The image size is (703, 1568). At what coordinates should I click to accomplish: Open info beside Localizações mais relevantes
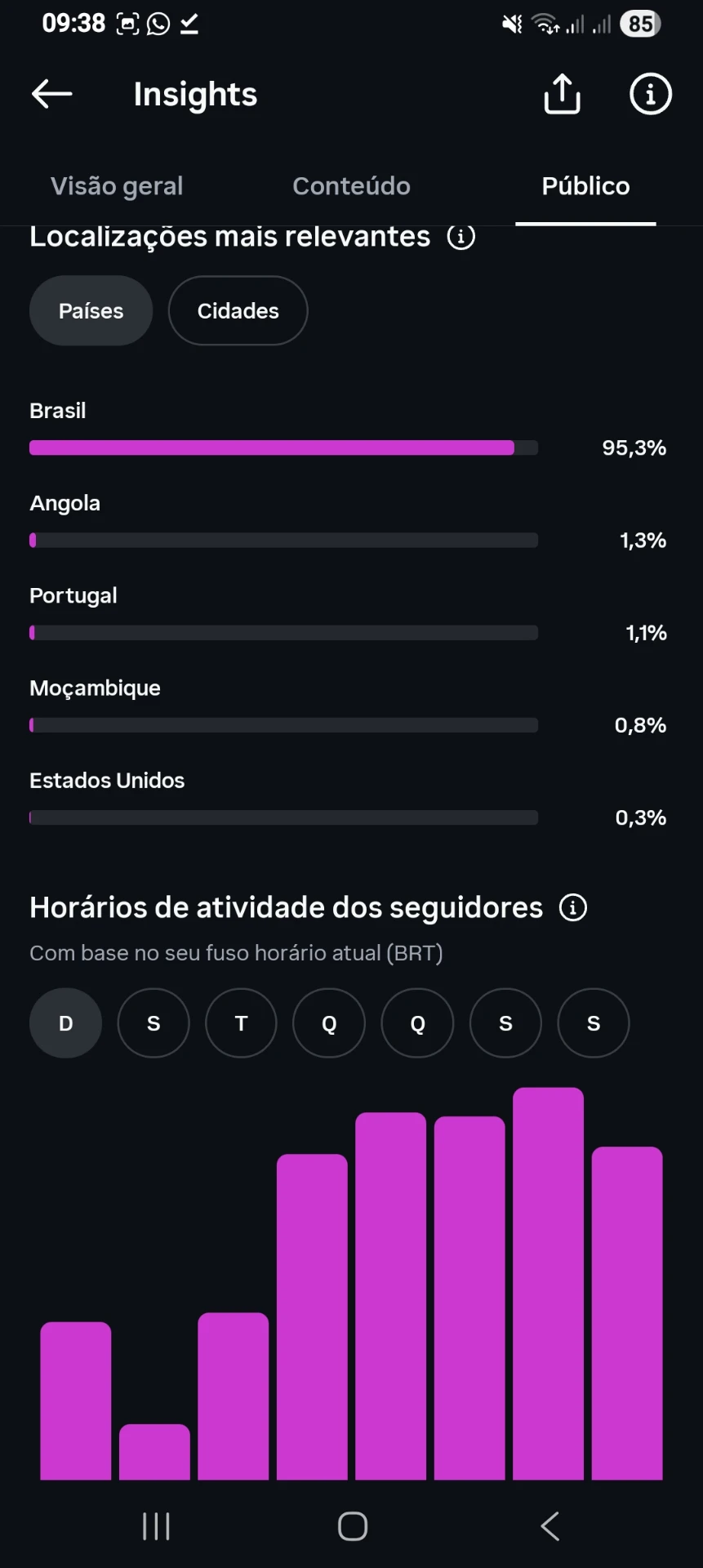461,237
